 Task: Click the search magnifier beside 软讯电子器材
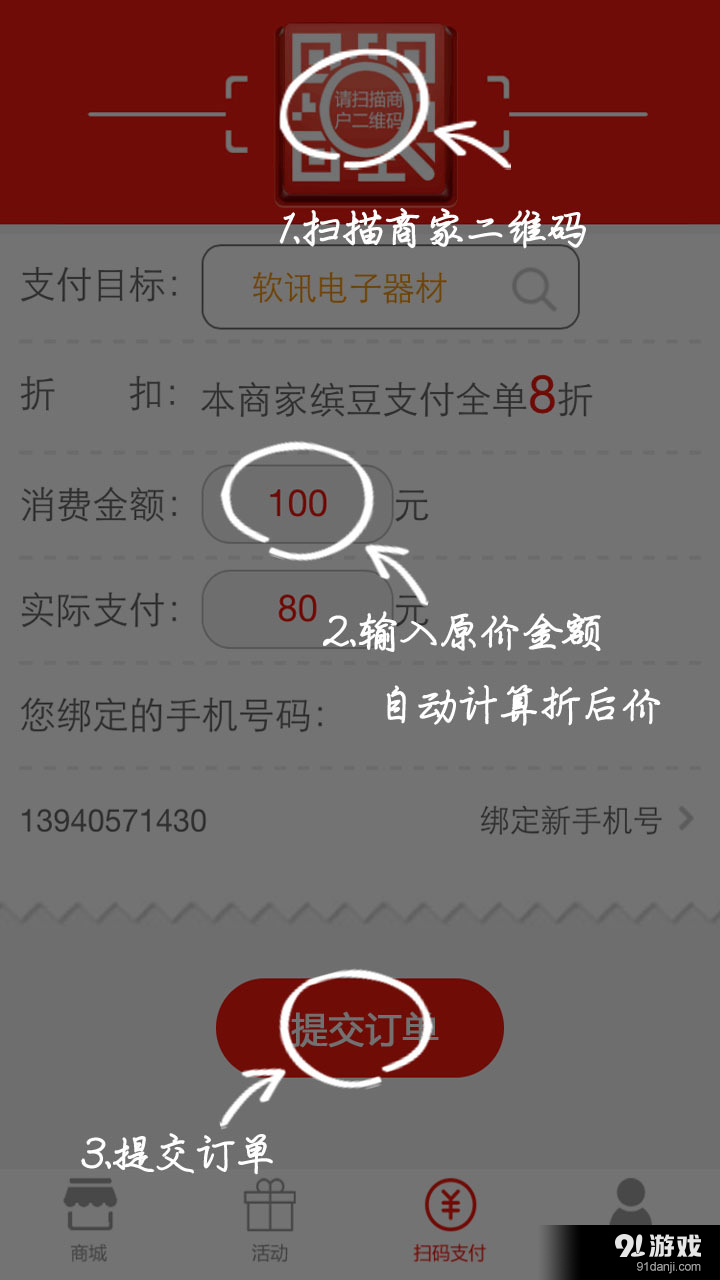537,288
